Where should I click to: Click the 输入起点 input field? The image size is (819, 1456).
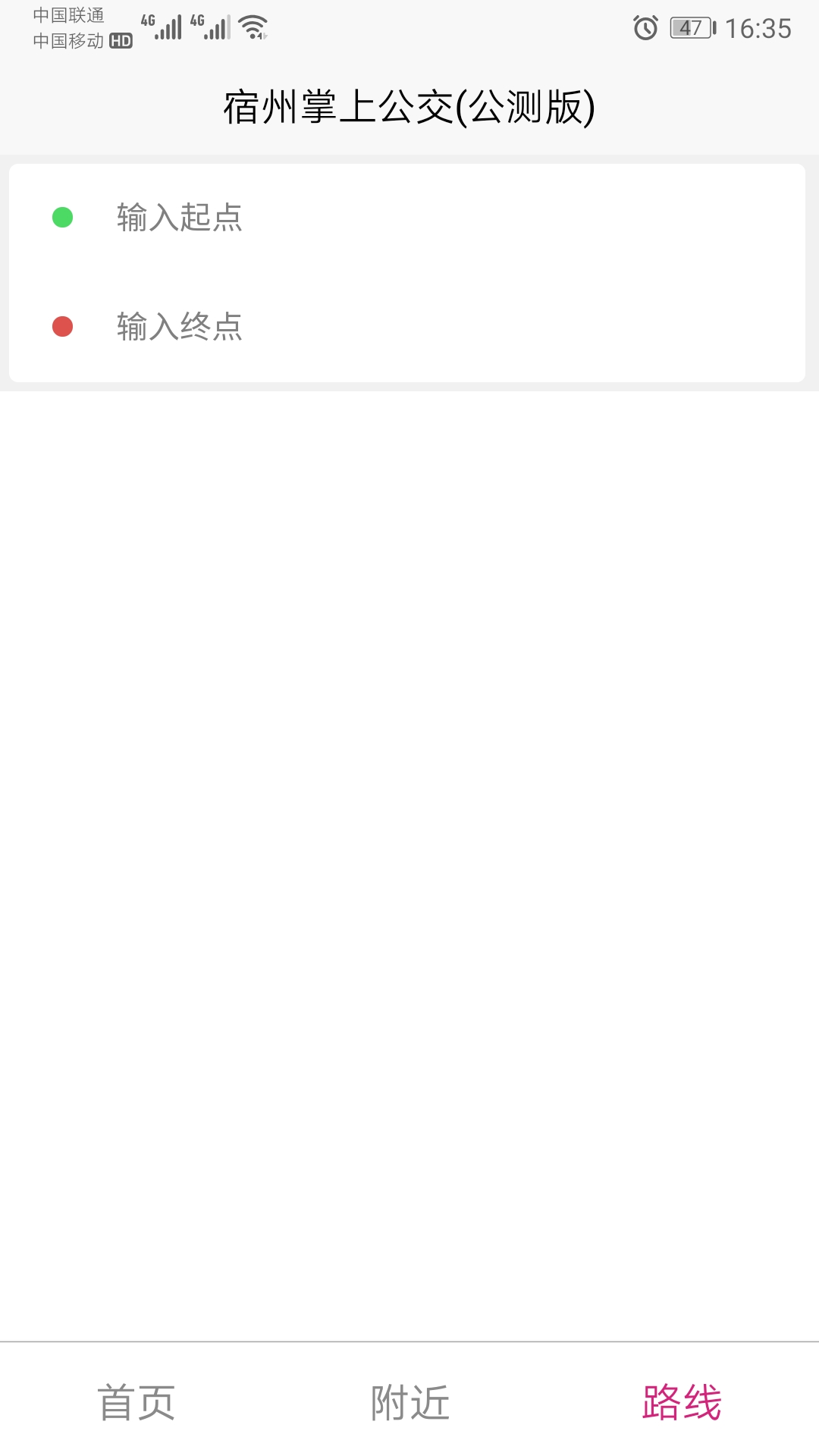180,218
